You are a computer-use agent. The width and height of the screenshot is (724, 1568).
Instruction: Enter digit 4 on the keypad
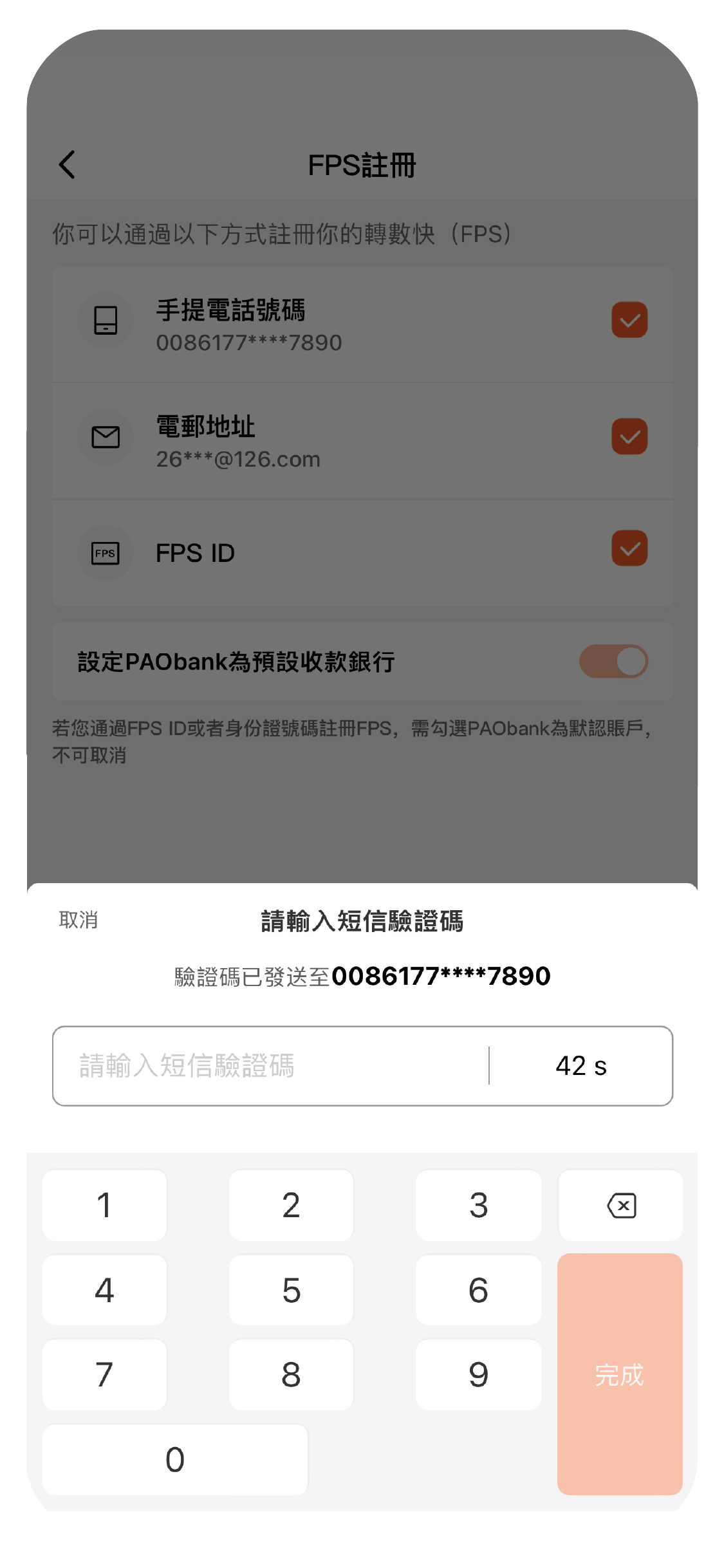point(104,1290)
